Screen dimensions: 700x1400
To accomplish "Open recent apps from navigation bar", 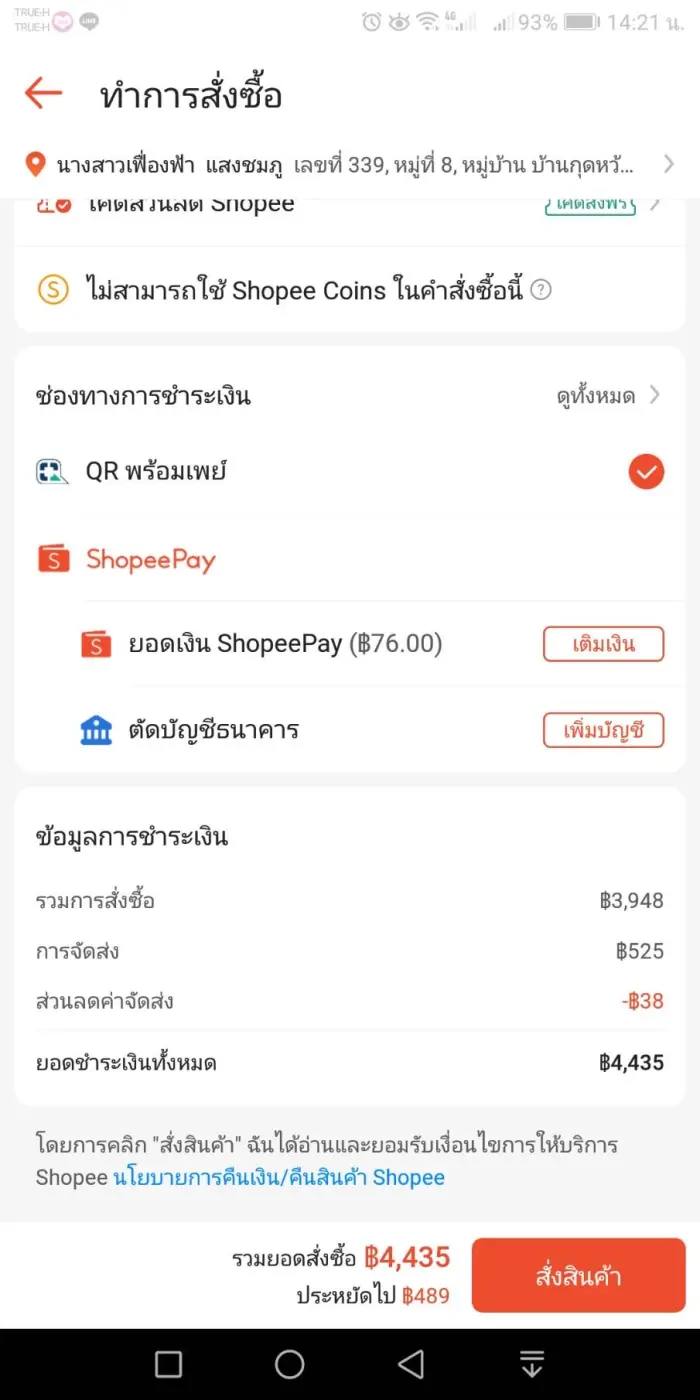I will (169, 1364).
